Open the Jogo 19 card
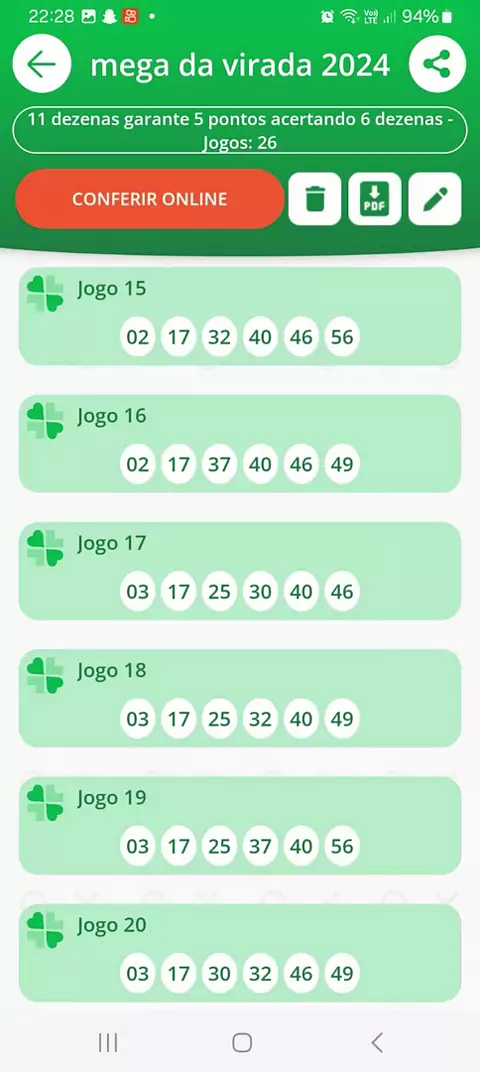This screenshot has width=480, height=1072. point(240,825)
